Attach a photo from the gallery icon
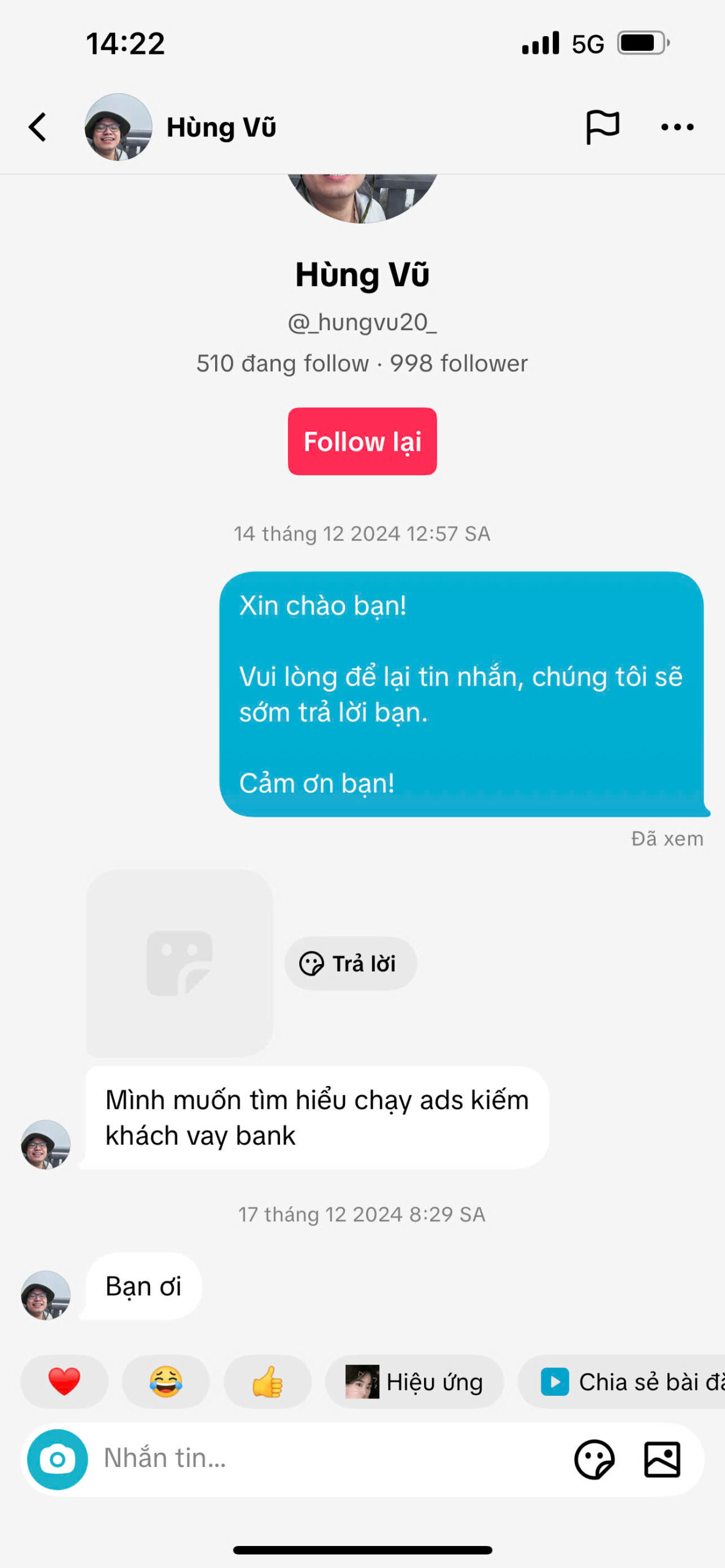The width and height of the screenshot is (725, 1568). [x=662, y=1460]
